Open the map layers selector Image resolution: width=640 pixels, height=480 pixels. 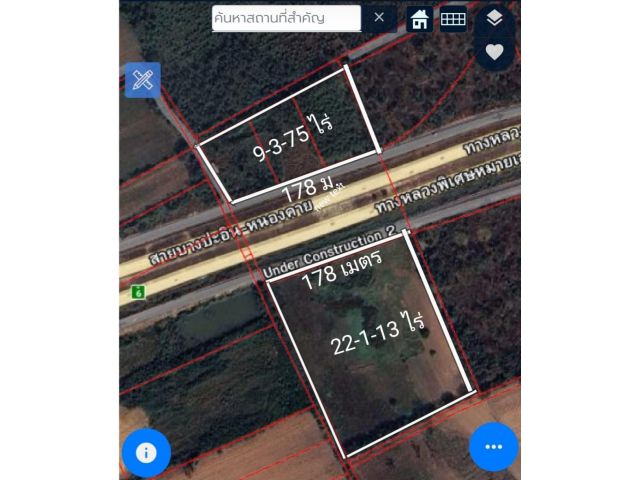pyautogui.click(x=494, y=17)
